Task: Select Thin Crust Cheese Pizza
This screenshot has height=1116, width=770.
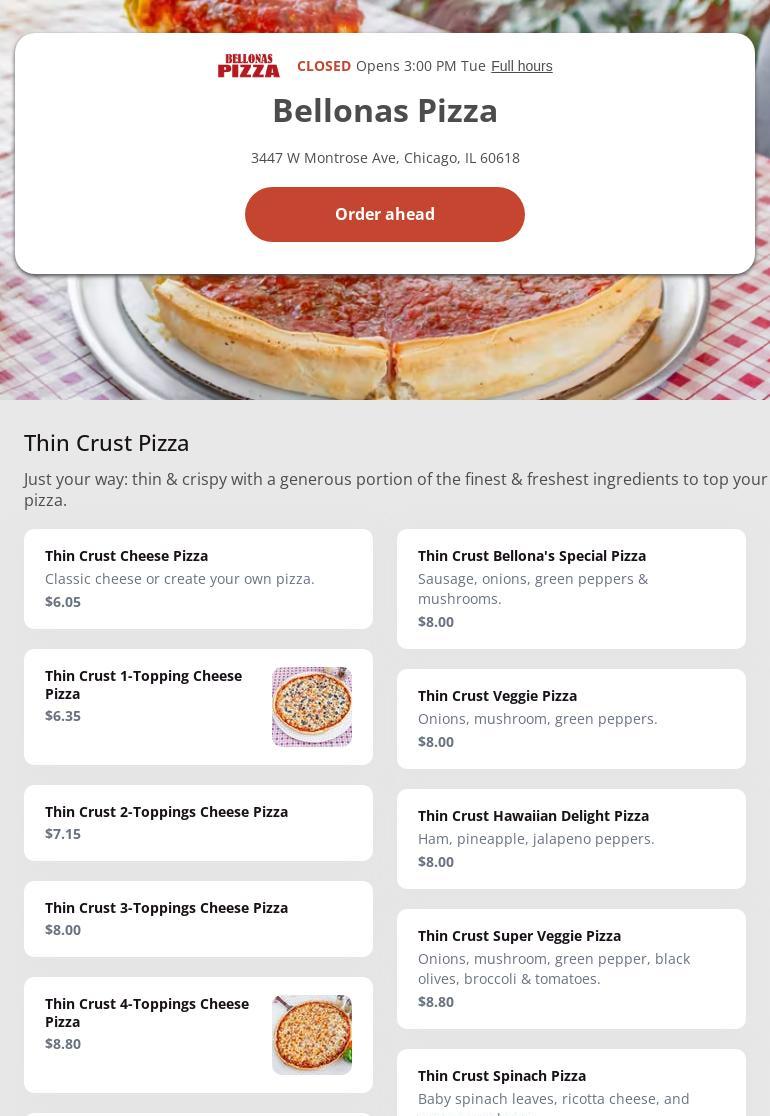Action: (x=198, y=579)
